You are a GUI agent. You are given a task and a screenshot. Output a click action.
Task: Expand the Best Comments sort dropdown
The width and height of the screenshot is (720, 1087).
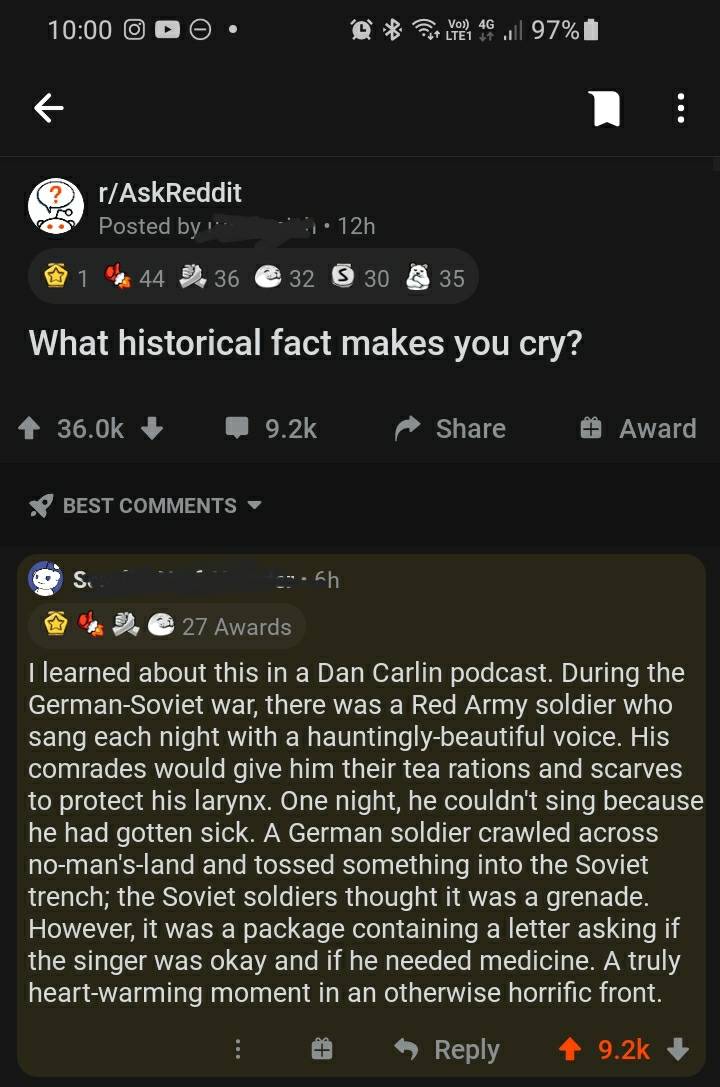click(148, 505)
